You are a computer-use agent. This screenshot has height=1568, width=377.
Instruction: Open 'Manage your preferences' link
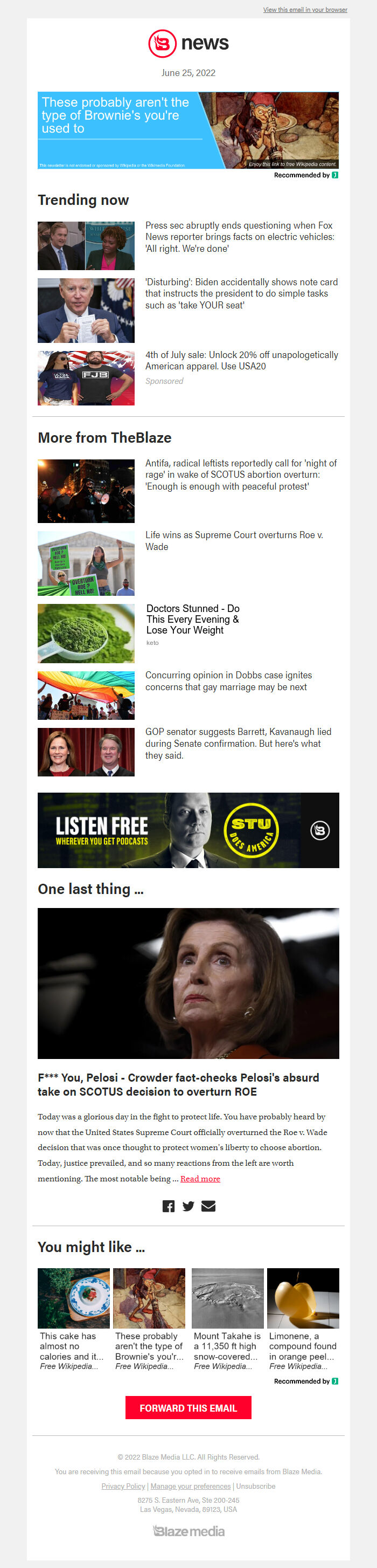coord(190,1487)
